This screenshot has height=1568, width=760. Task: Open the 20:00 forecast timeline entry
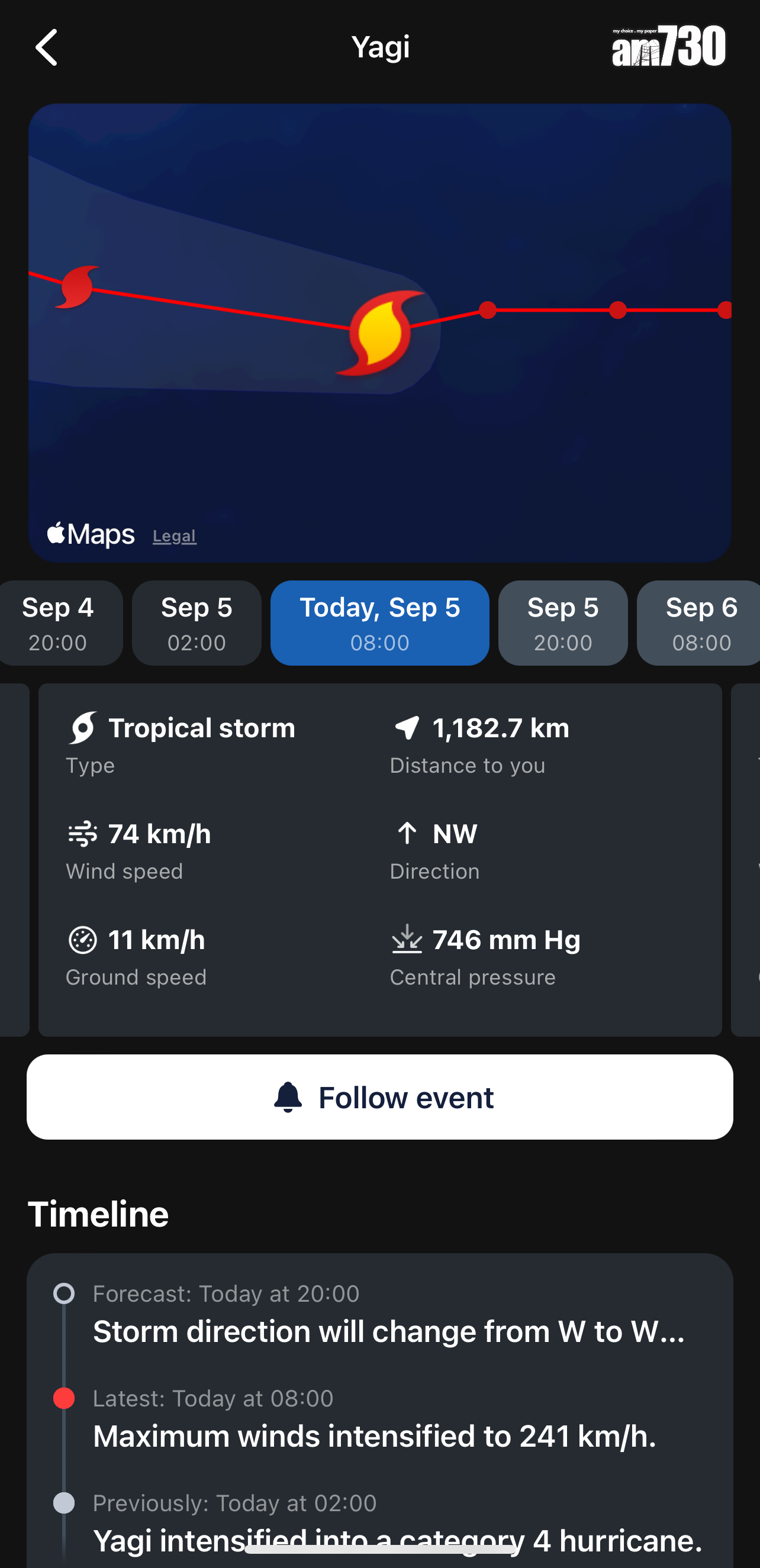(389, 1315)
